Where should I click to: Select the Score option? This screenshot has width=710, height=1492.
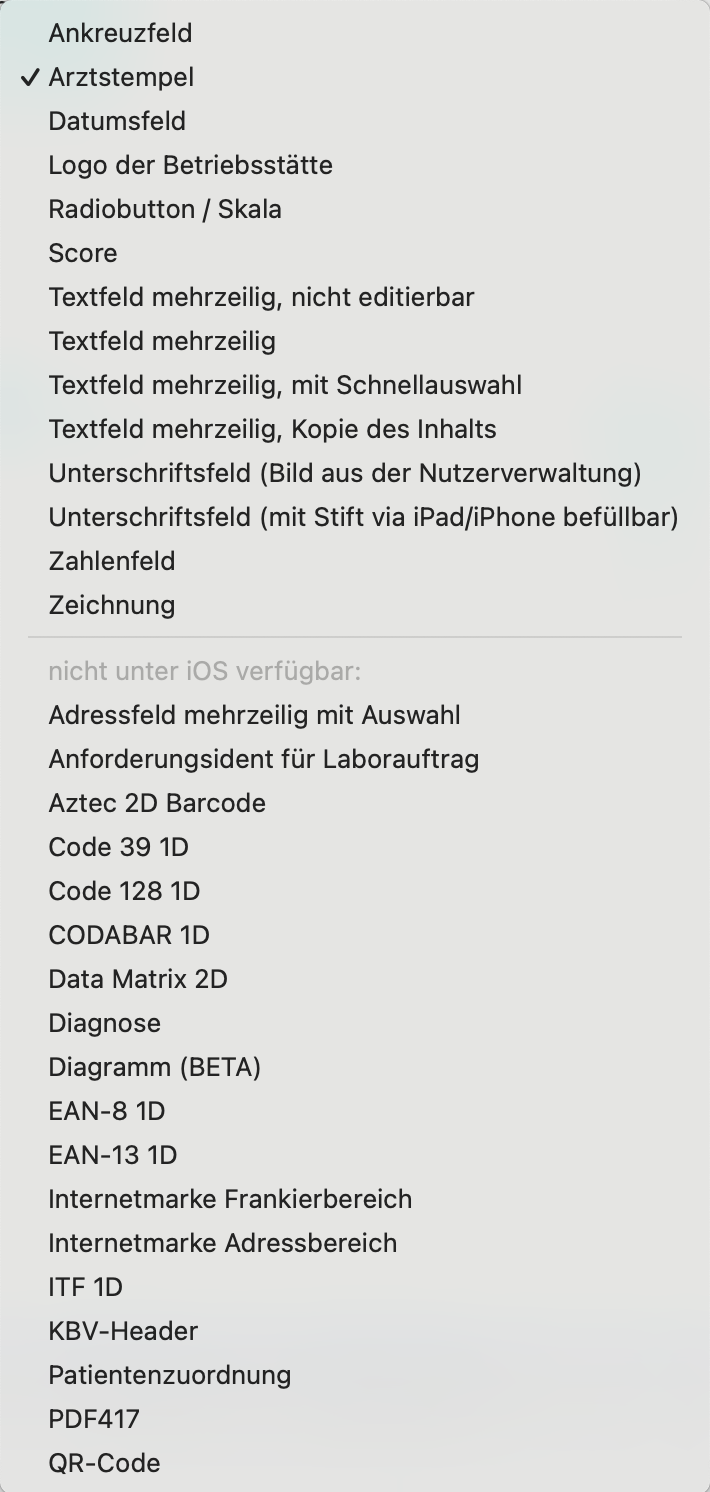83,253
